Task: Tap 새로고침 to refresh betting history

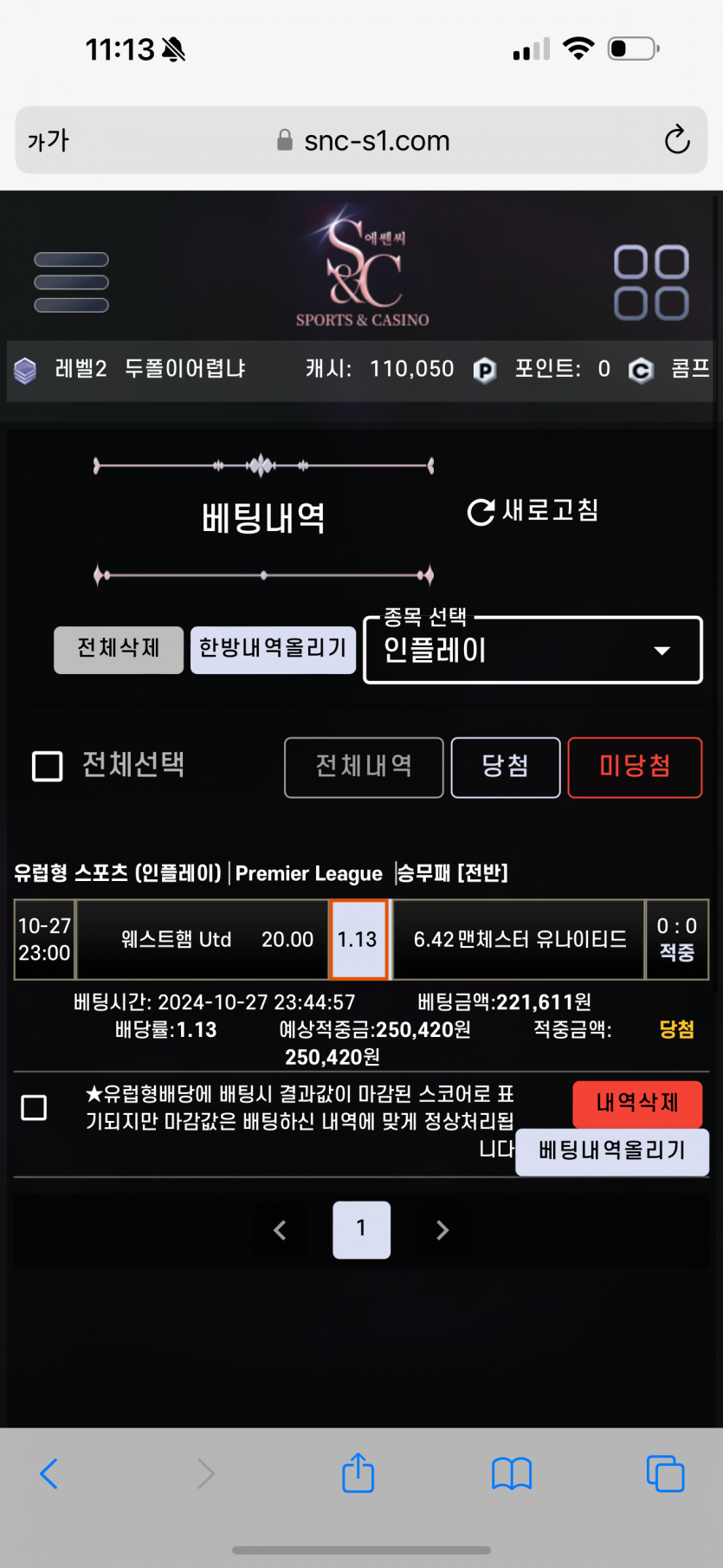Action: 533,511
